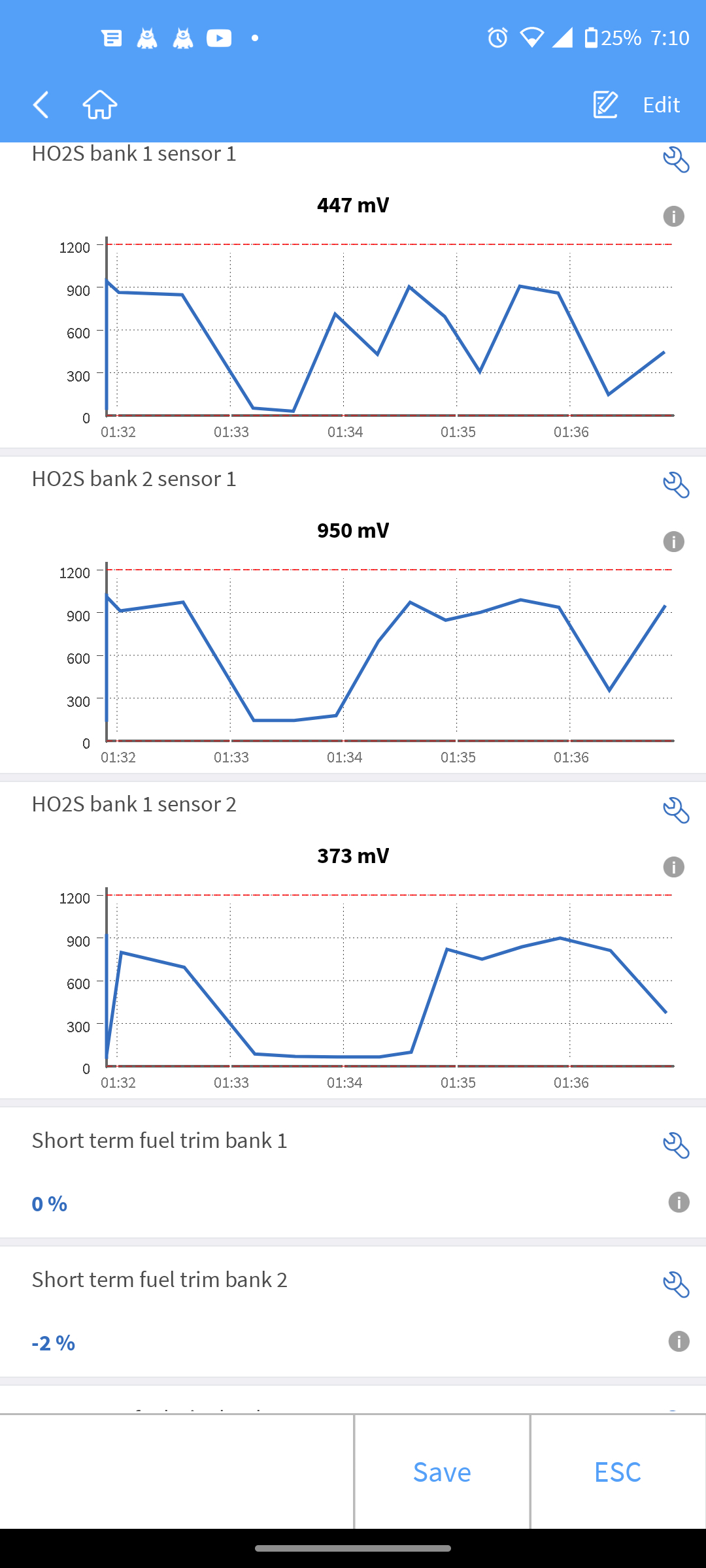Image resolution: width=706 pixels, height=1568 pixels.
Task: Open wrench settings for HO2S bank 2 sensor 1
Action: (x=676, y=485)
